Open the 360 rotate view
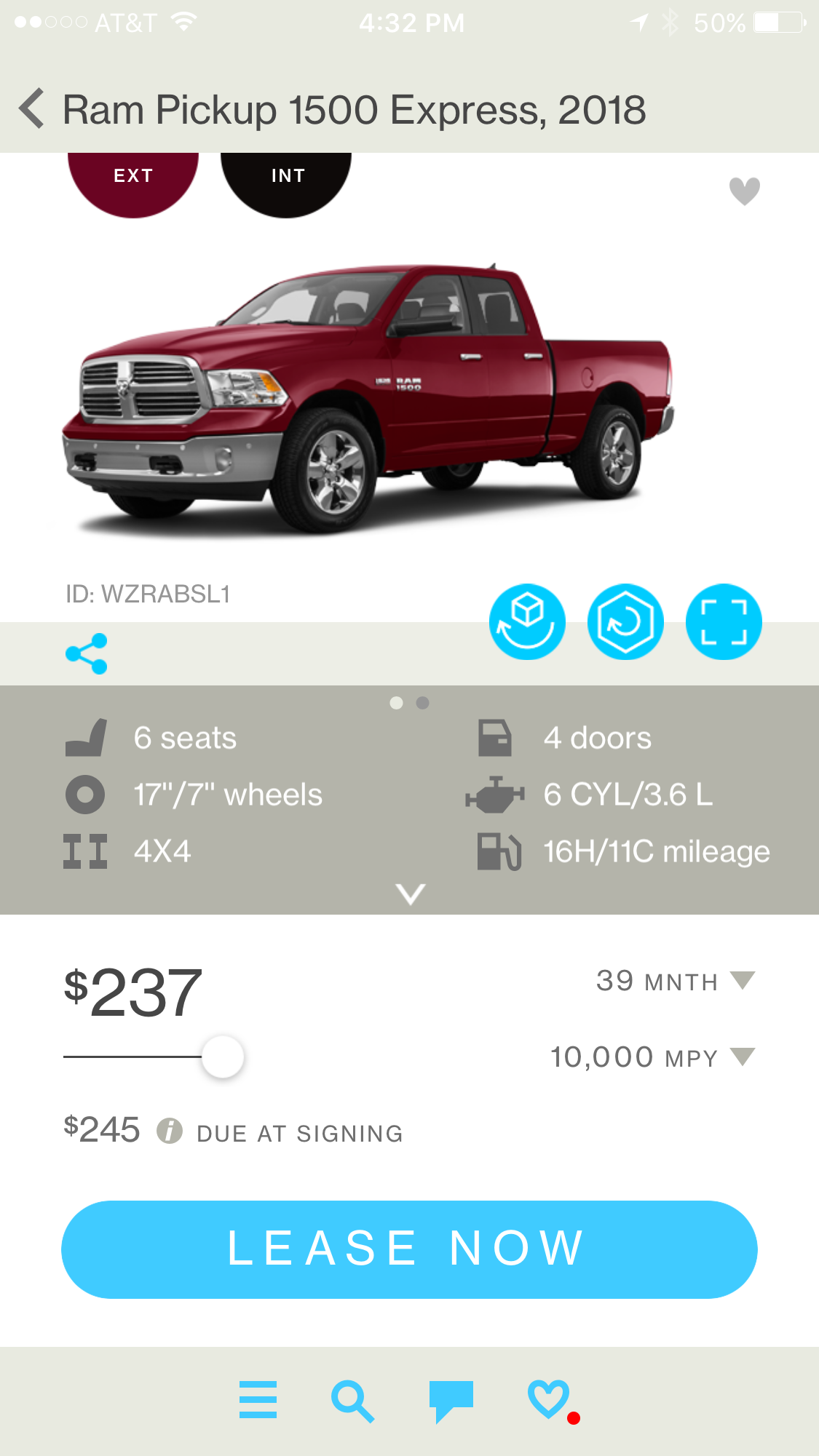The width and height of the screenshot is (819, 1456). click(625, 622)
